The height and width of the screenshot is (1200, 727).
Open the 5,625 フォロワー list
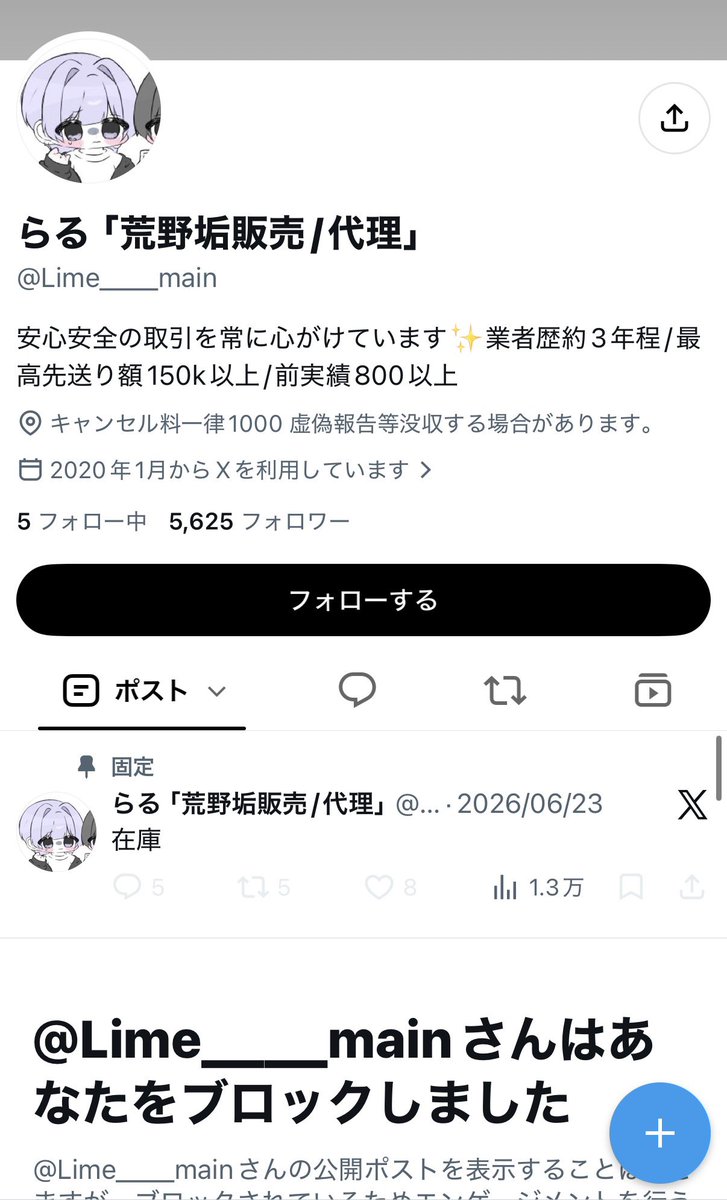(260, 521)
